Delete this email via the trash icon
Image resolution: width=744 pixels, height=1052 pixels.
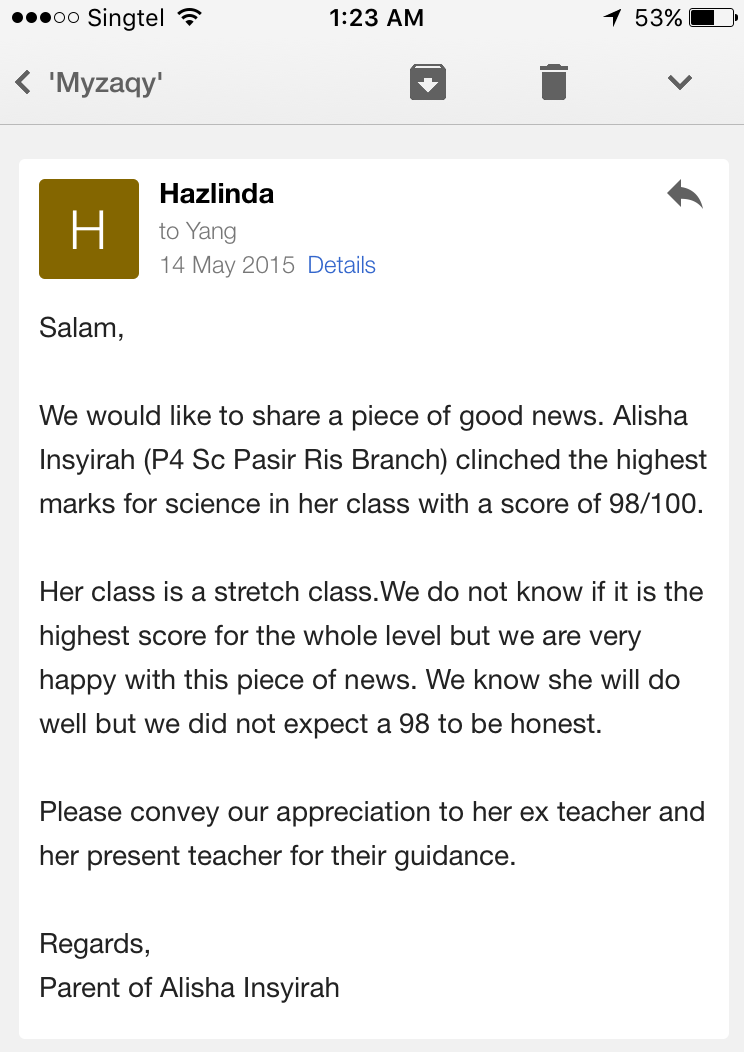[554, 82]
